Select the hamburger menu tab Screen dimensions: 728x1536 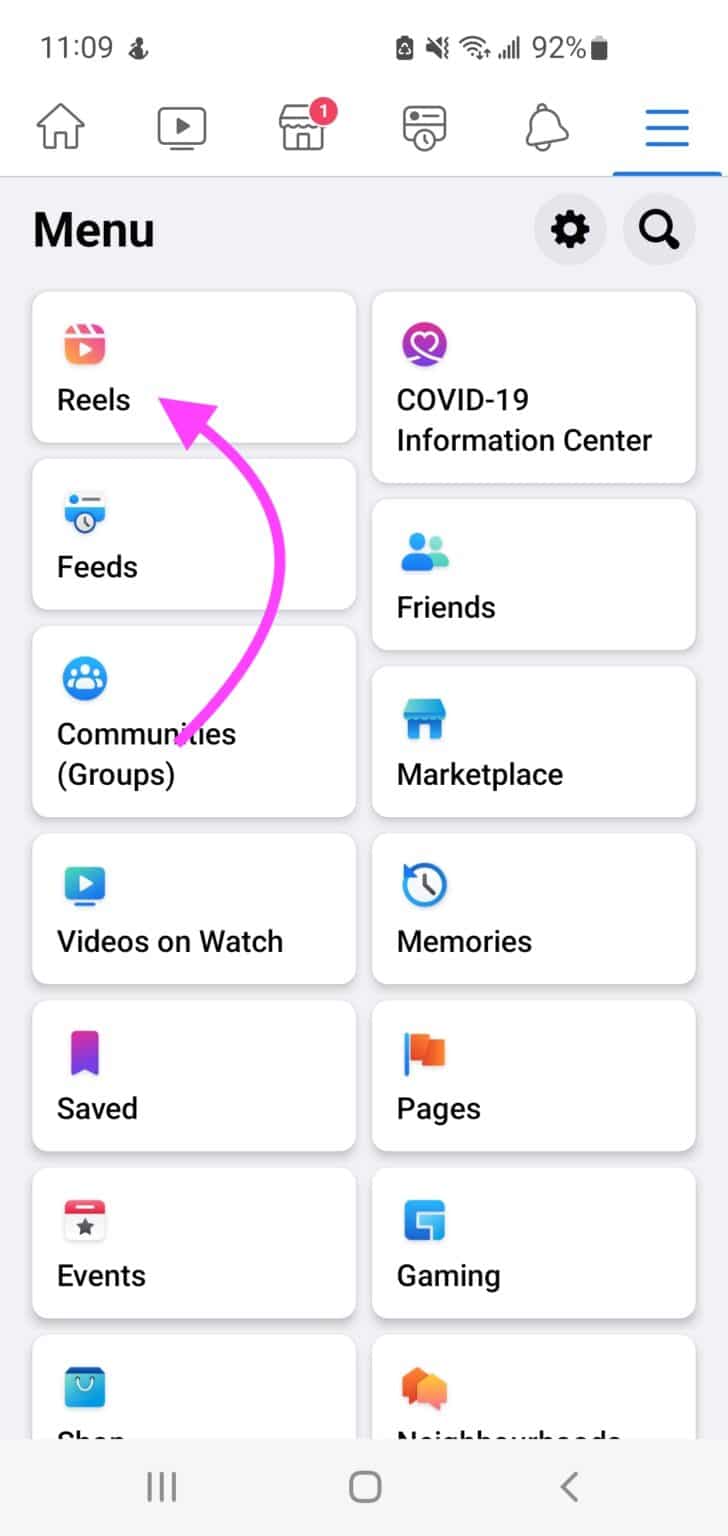pyautogui.click(x=665, y=127)
